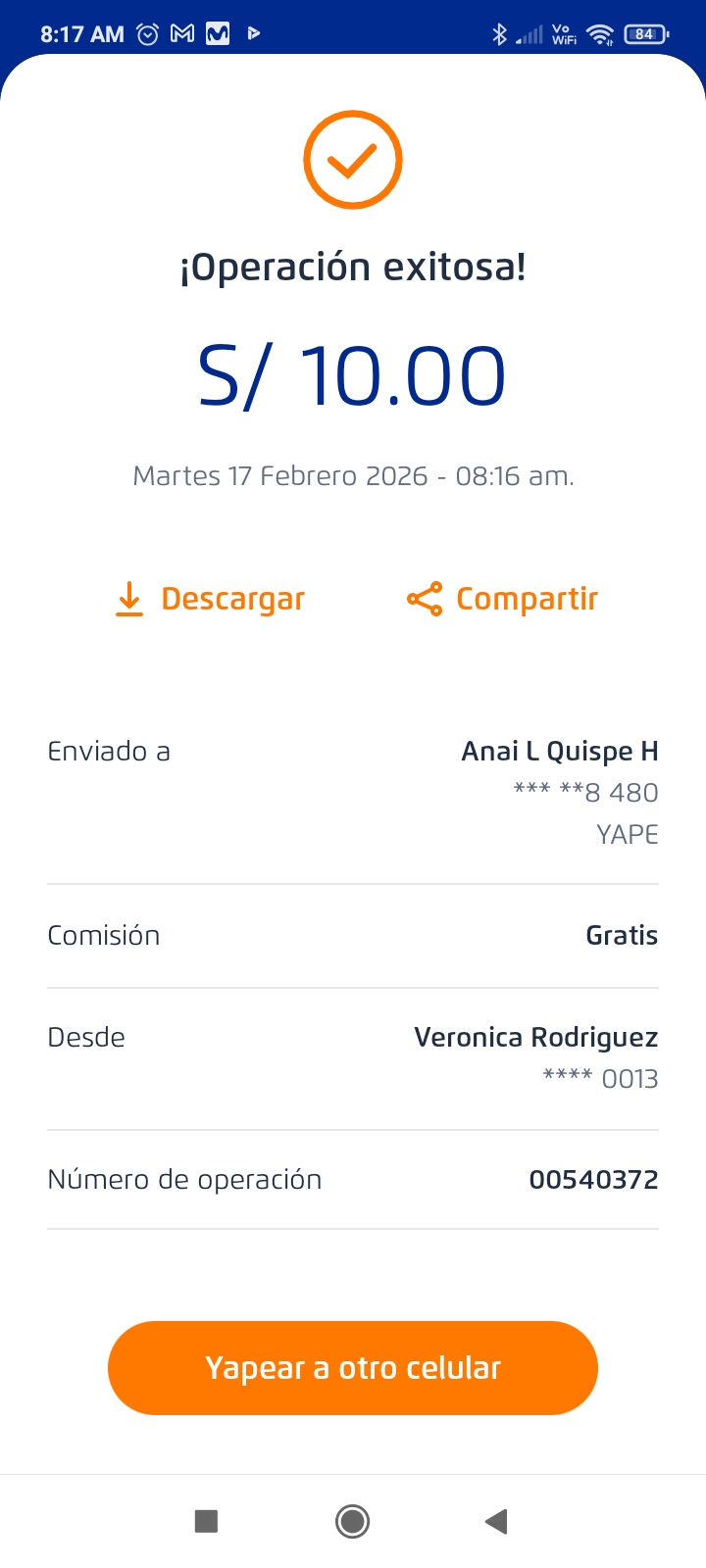Go back using the system back button
The image size is (706, 1568).
pyautogui.click(x=496, y=1521)
